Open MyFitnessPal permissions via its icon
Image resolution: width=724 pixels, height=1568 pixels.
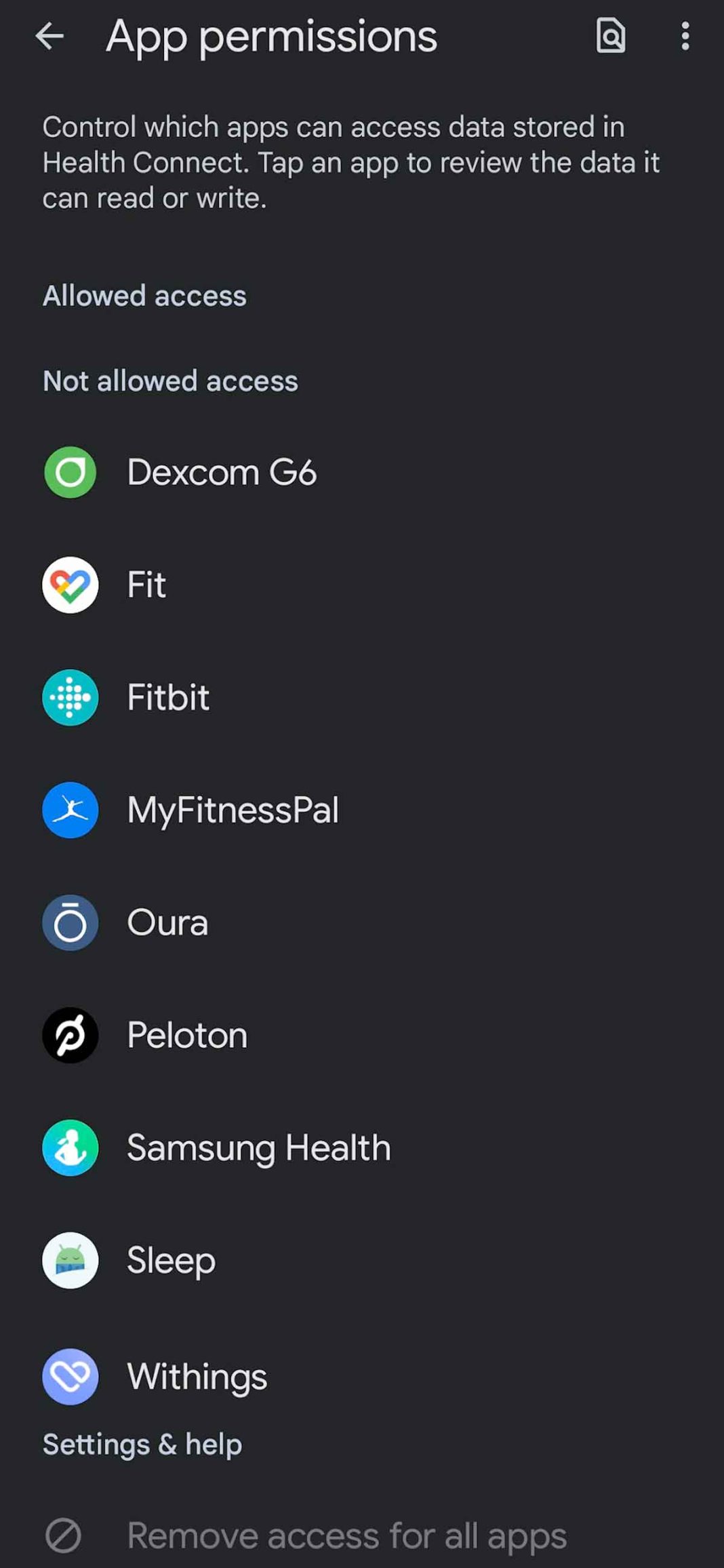[x=70, y=810]
